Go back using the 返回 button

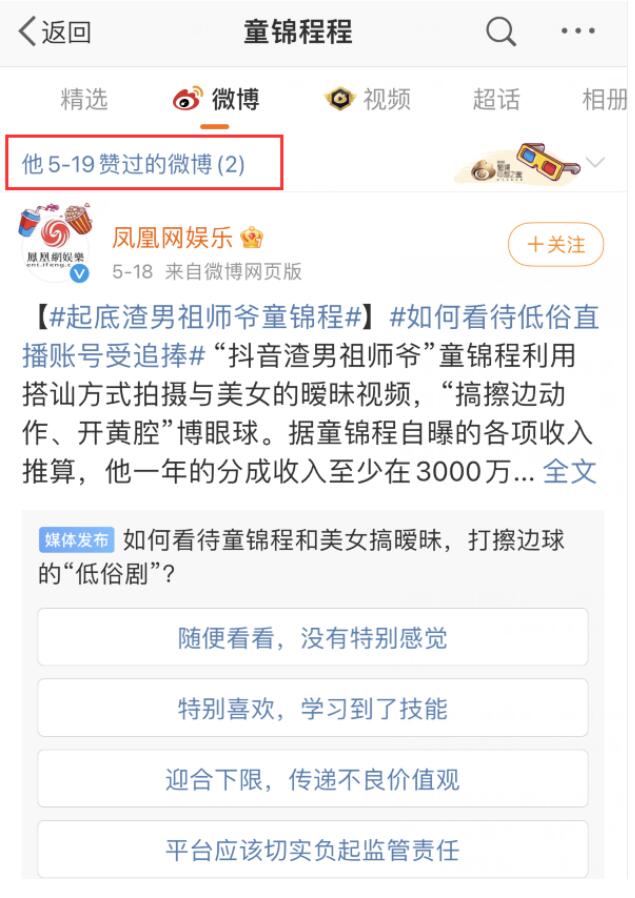(x=55, y=32)
